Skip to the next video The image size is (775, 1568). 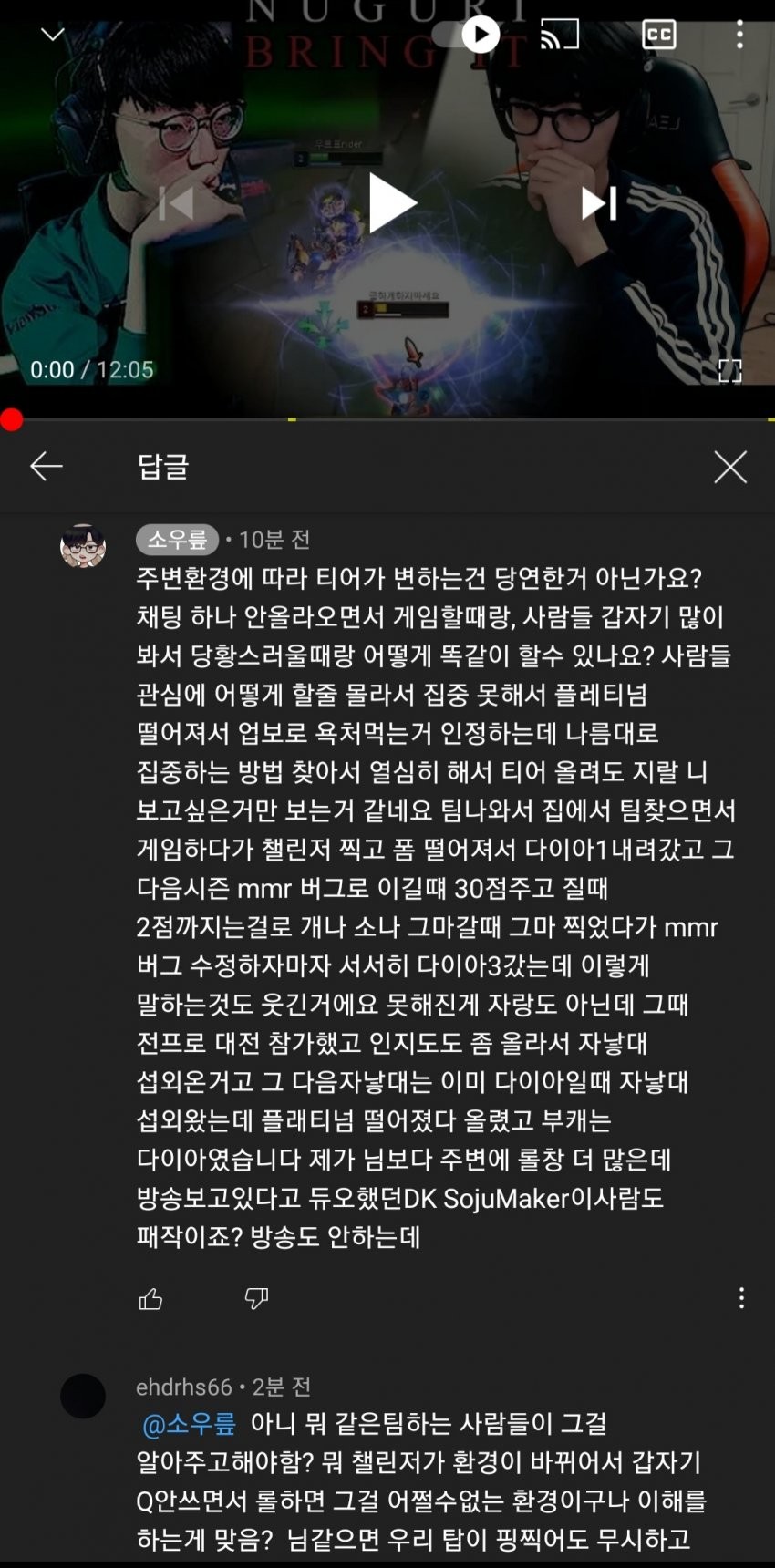pos(599,203)
